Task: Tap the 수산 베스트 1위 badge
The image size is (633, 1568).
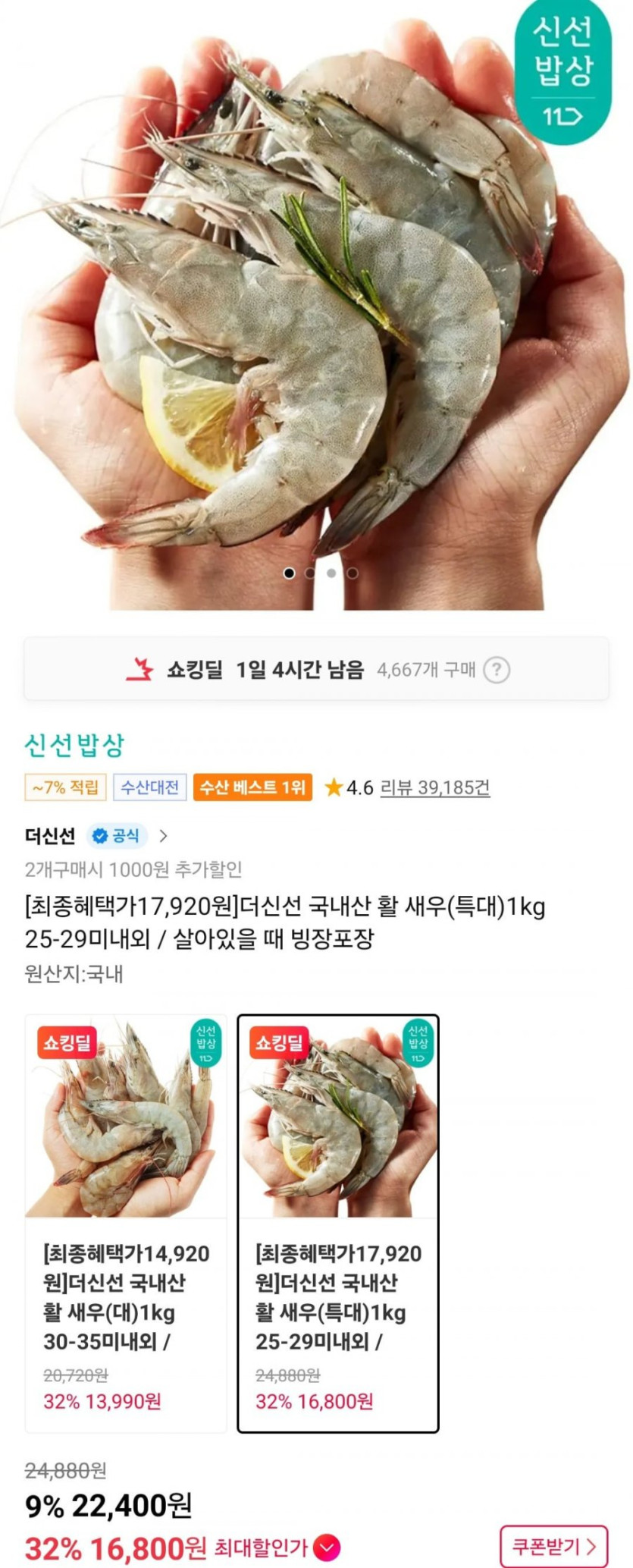Action: [252, 787]
